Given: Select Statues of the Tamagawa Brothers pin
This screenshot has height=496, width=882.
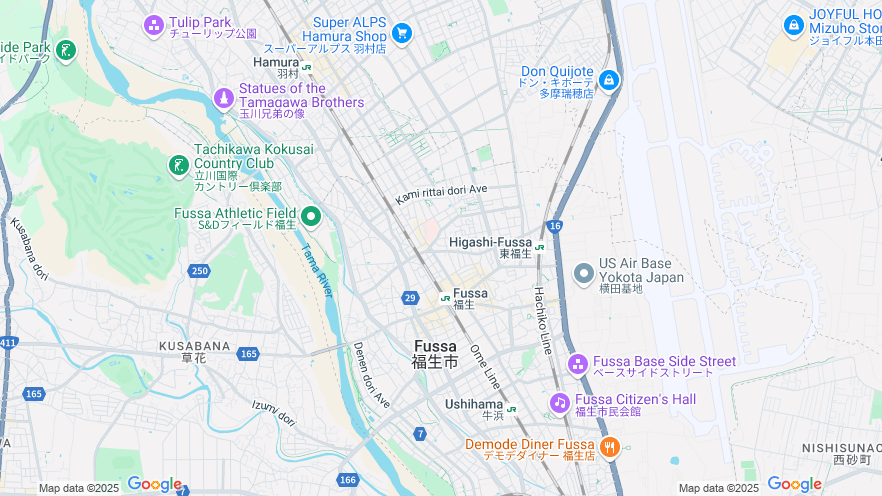Looking at the screenshot, I should pos(223,96).
